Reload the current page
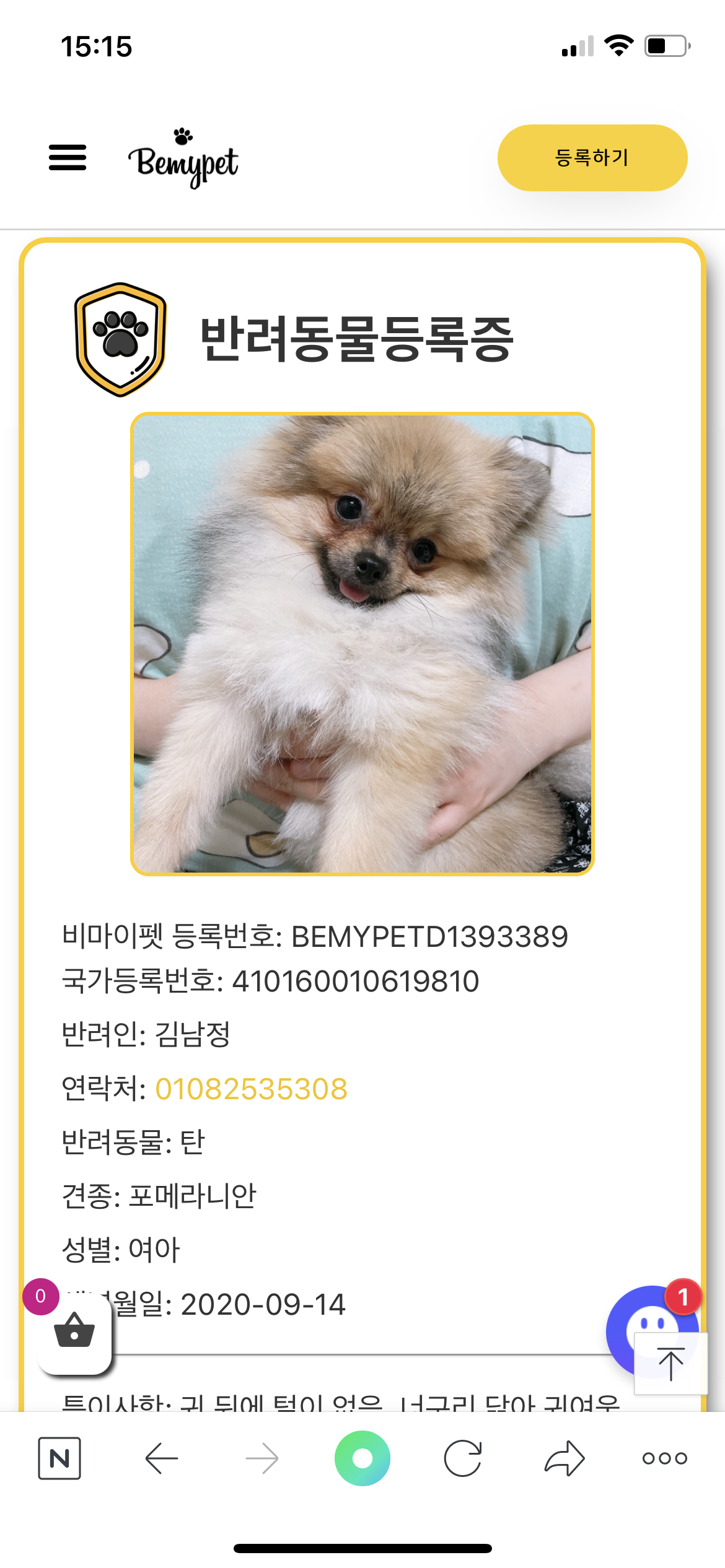 coord(463,1458)
